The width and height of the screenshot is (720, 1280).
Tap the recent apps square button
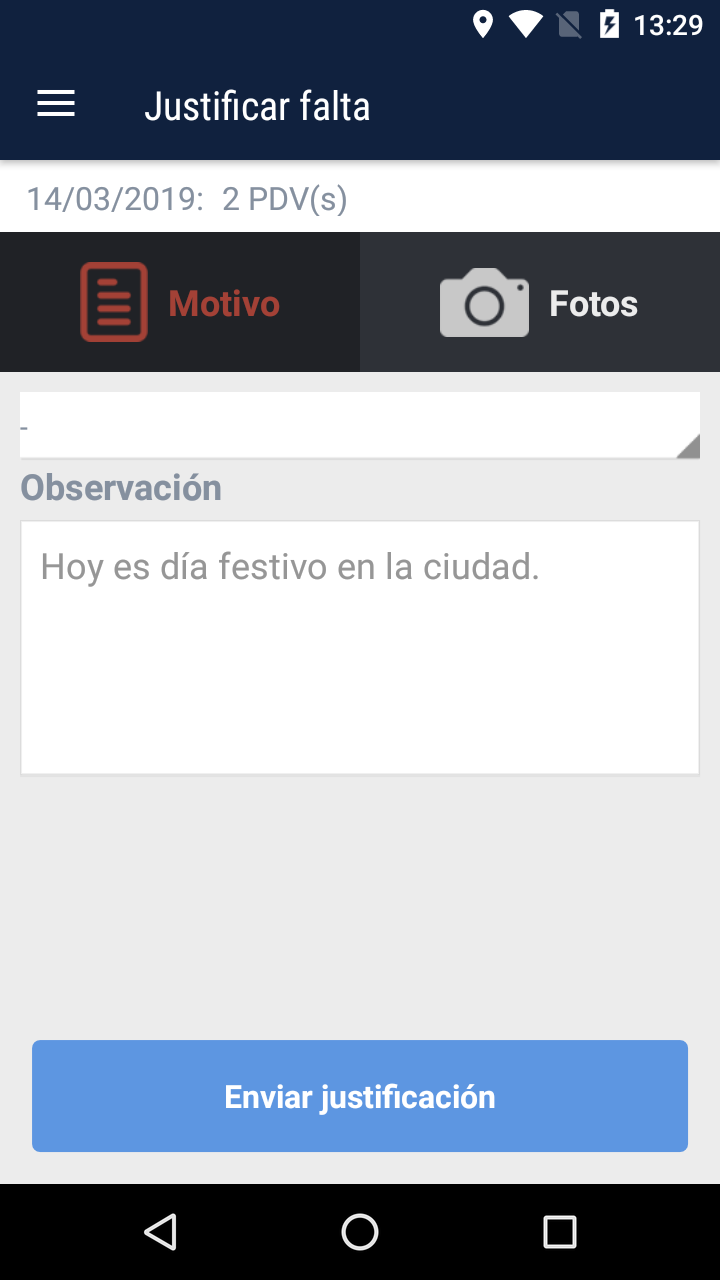click(x=560, y=1230)
